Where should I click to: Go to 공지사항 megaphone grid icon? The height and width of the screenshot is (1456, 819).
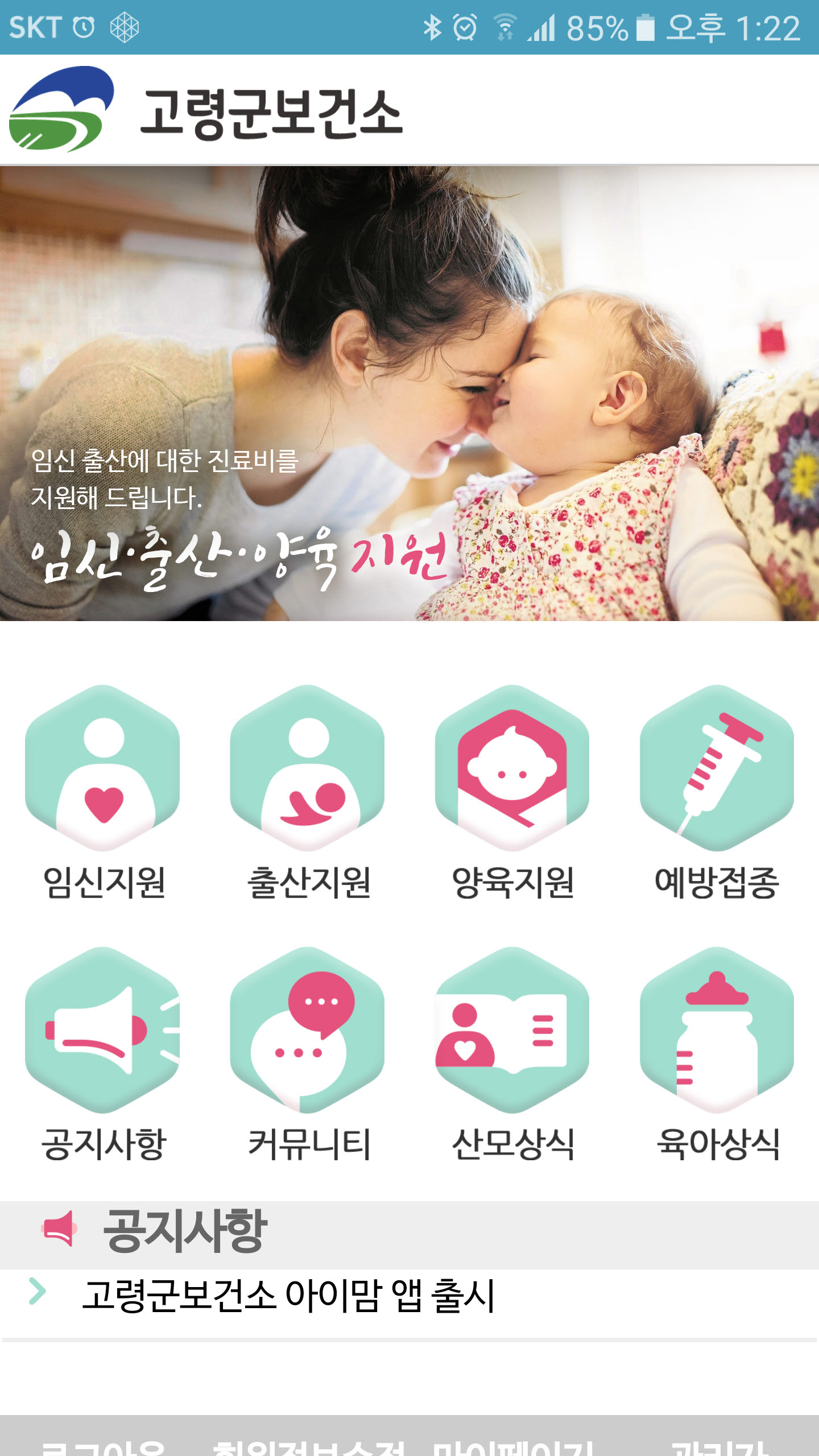pyautogui.click(x=103, y=1030)
